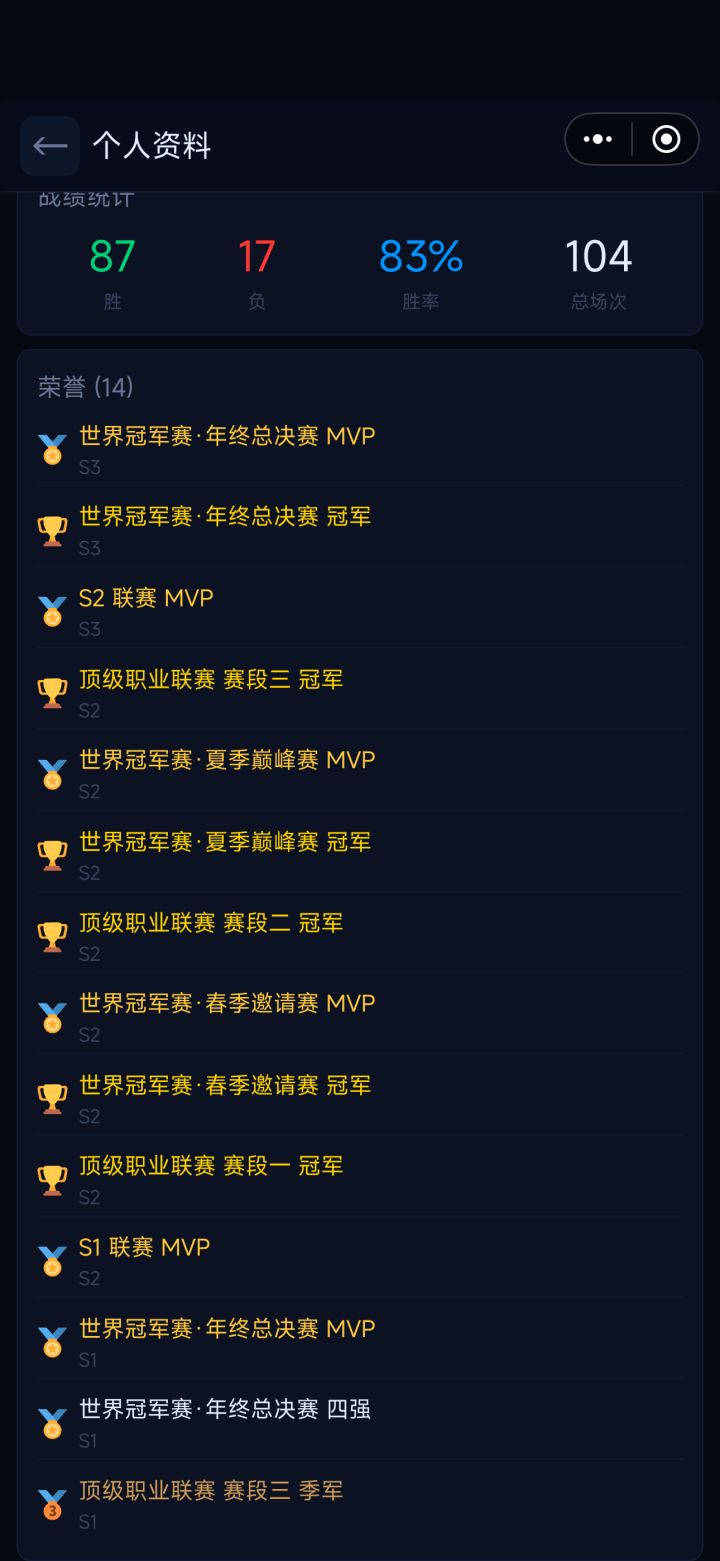Screen dimensions: 720x1561
Task: Tap the trophy icon for 世界冠军赛·春季邀请赛 冠军
Action: (51, 1096)
